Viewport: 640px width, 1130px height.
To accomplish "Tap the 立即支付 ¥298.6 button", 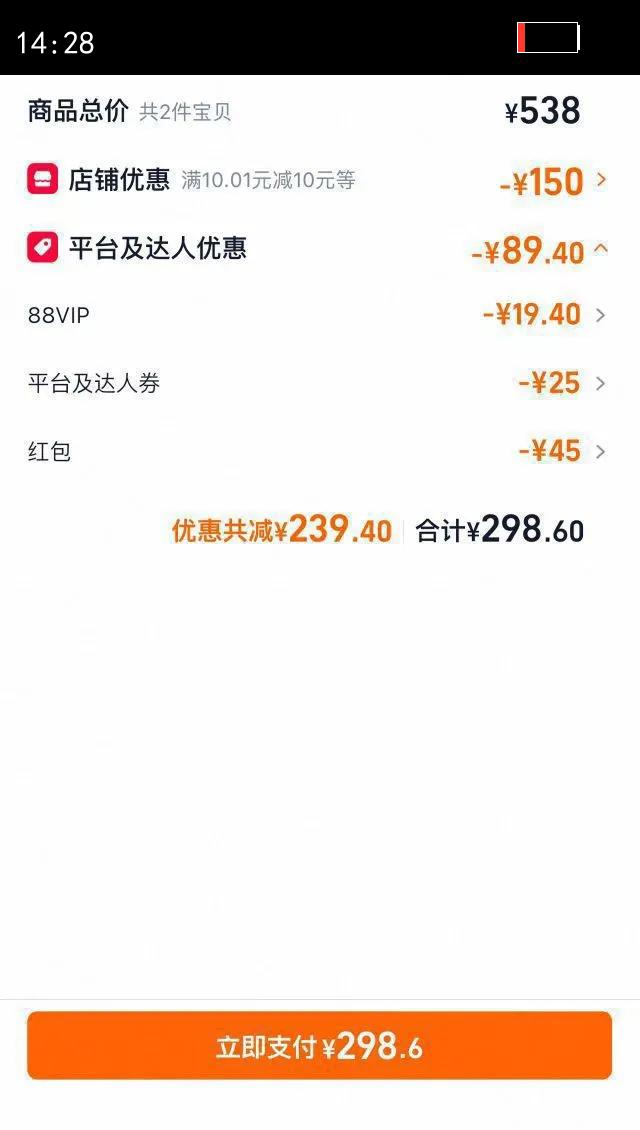I will pos(319,1046).
